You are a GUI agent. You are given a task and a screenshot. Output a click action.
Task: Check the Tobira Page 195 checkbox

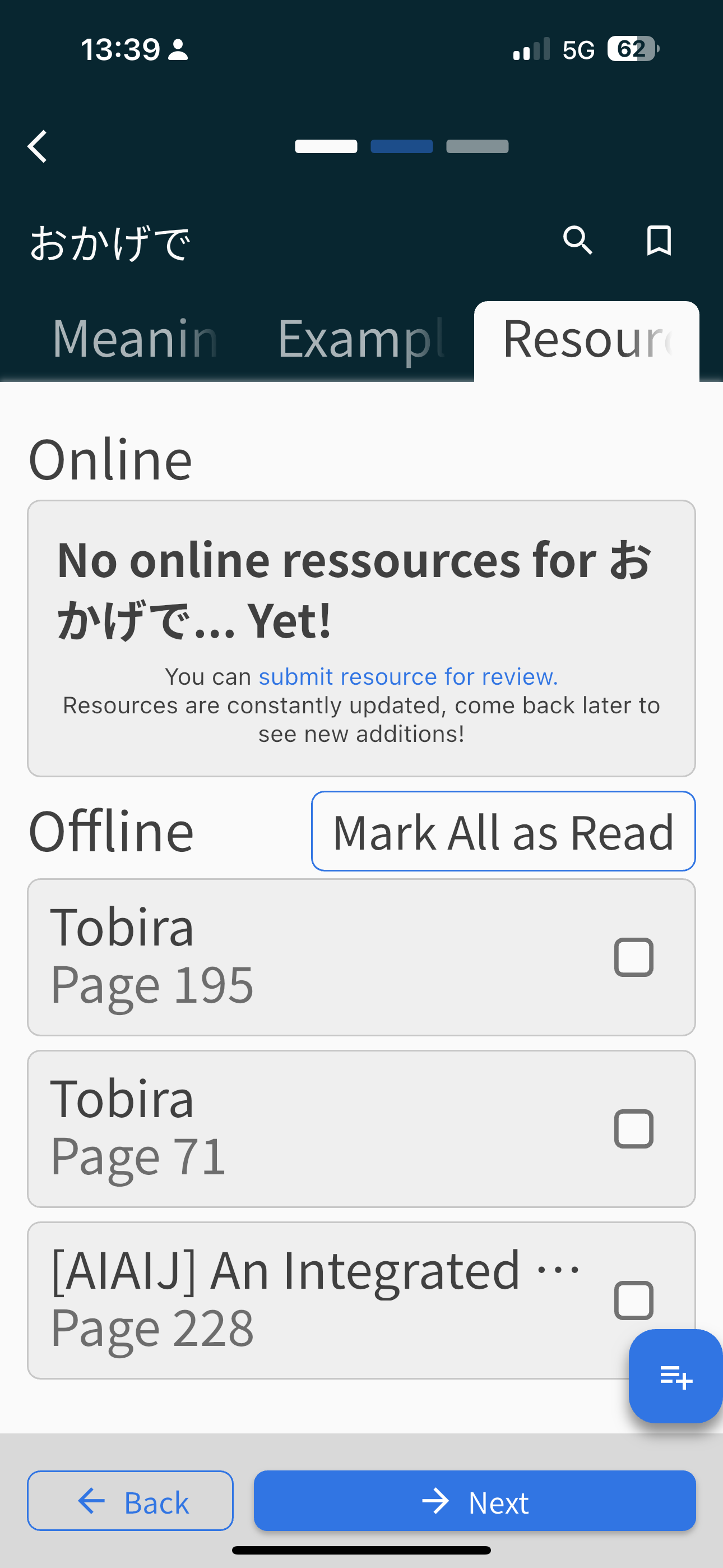click(633, 957)
